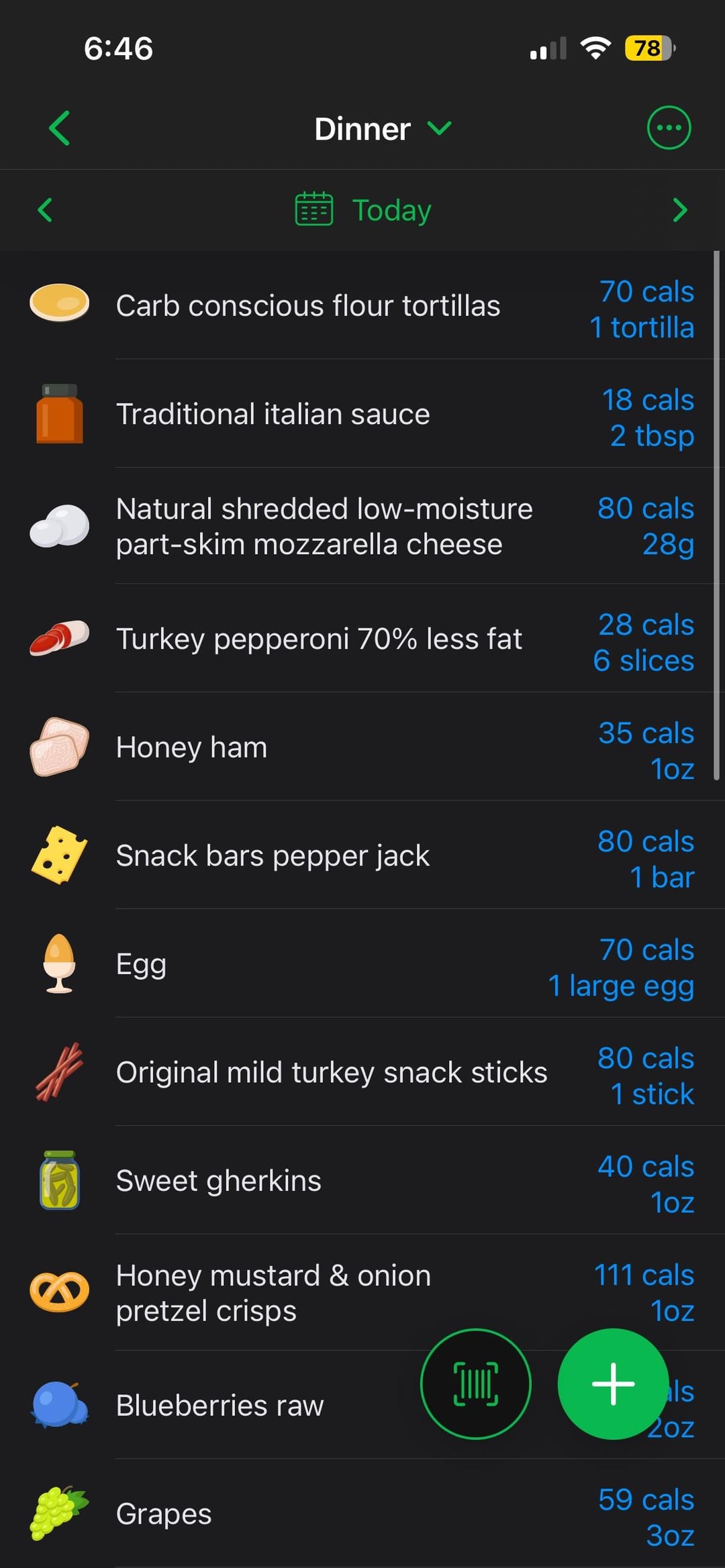Open Original mild turkey snack sticks
This screenshot has height=1568, width=725.
coord(332,1073)
